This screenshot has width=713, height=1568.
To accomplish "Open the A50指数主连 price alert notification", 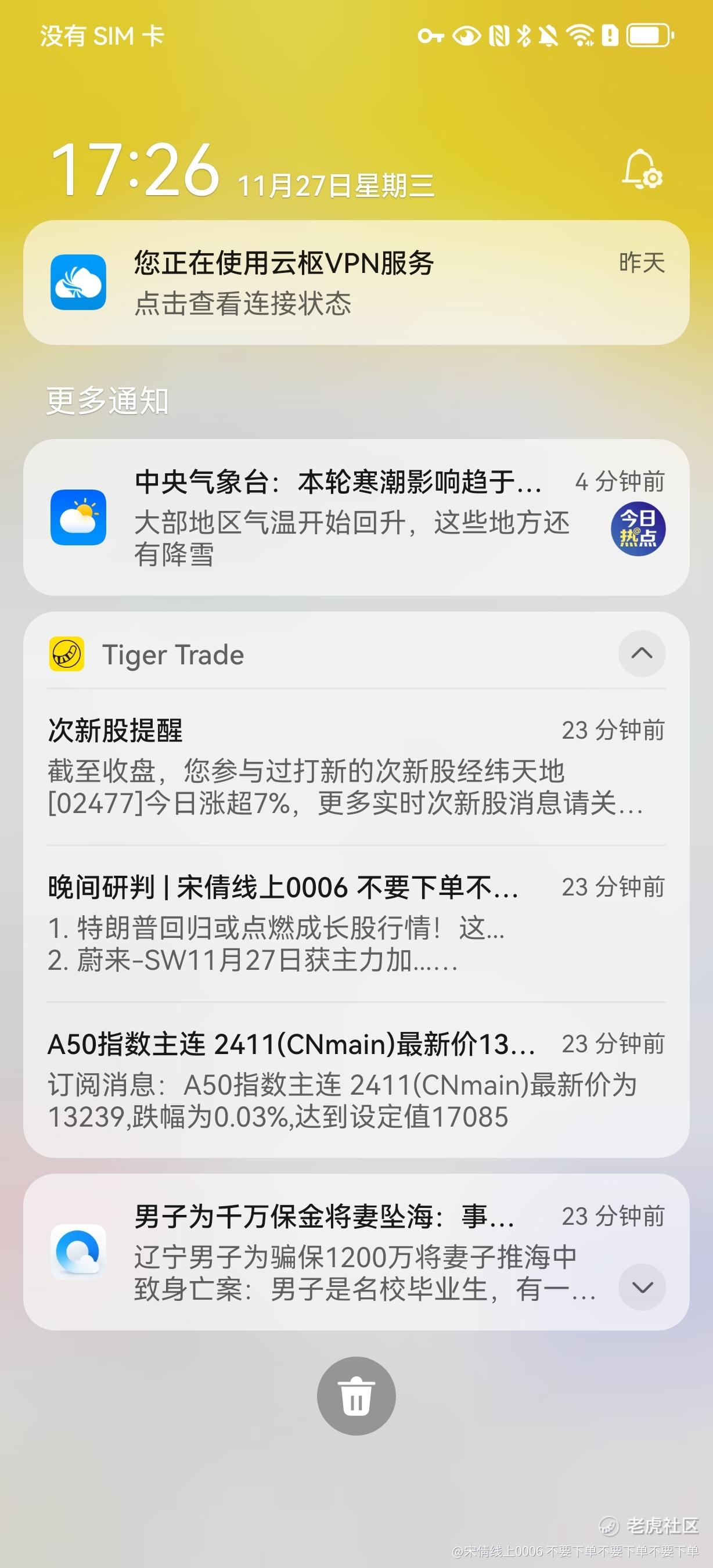I will coord(356,1080).
